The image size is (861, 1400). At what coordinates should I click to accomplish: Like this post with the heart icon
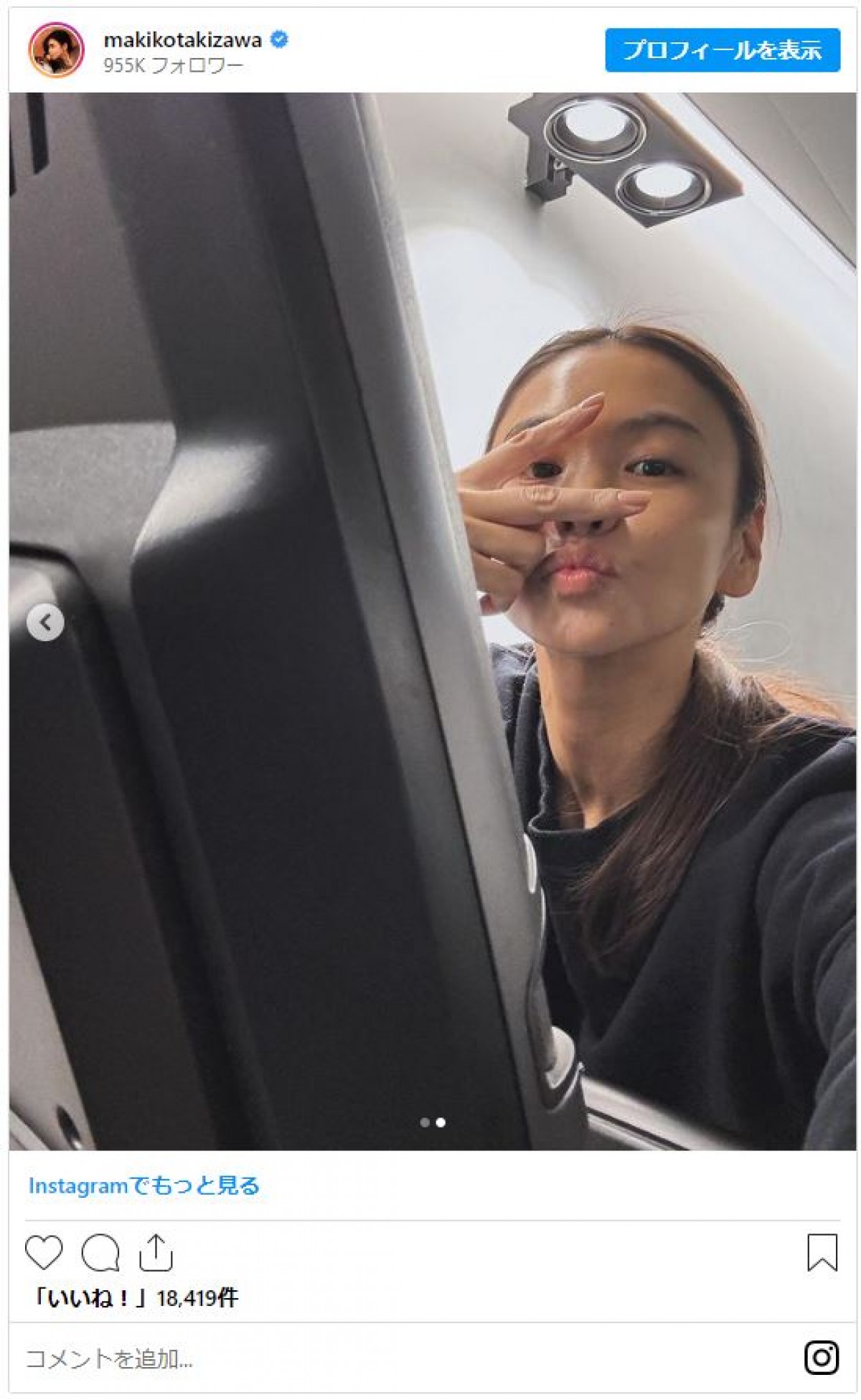(44, 1252)
